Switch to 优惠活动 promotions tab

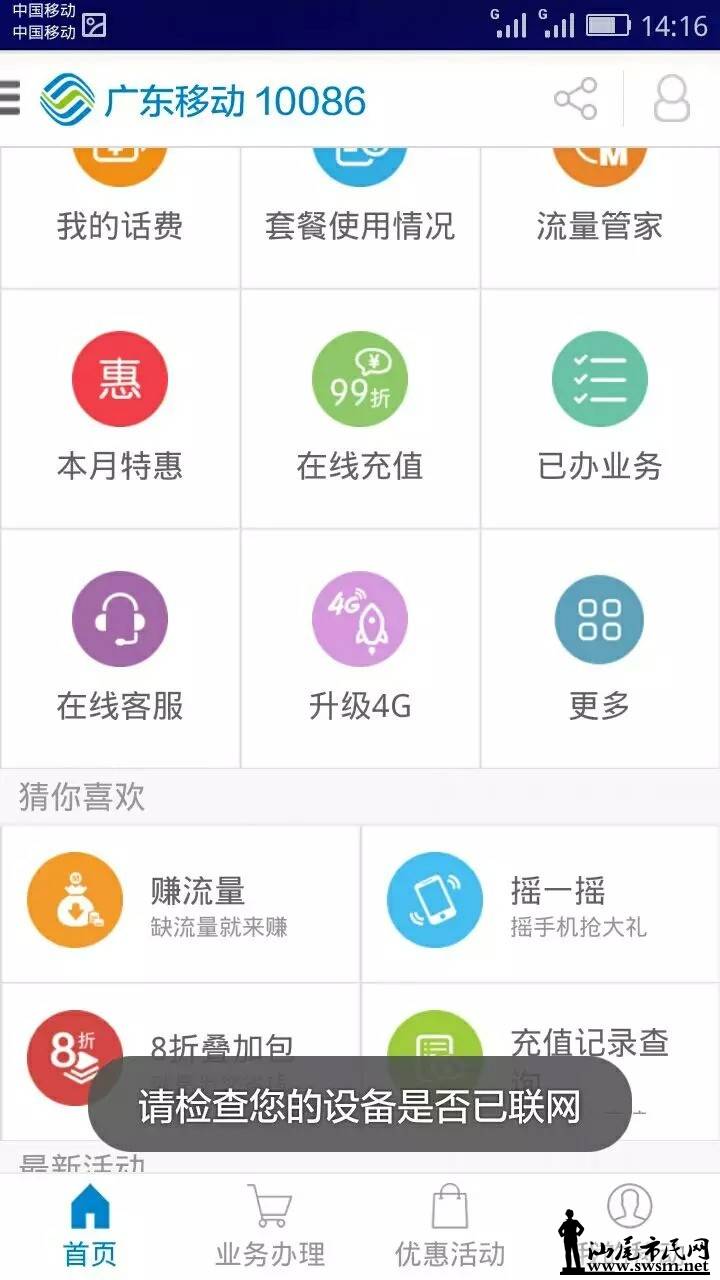[x=450, y=1226]
